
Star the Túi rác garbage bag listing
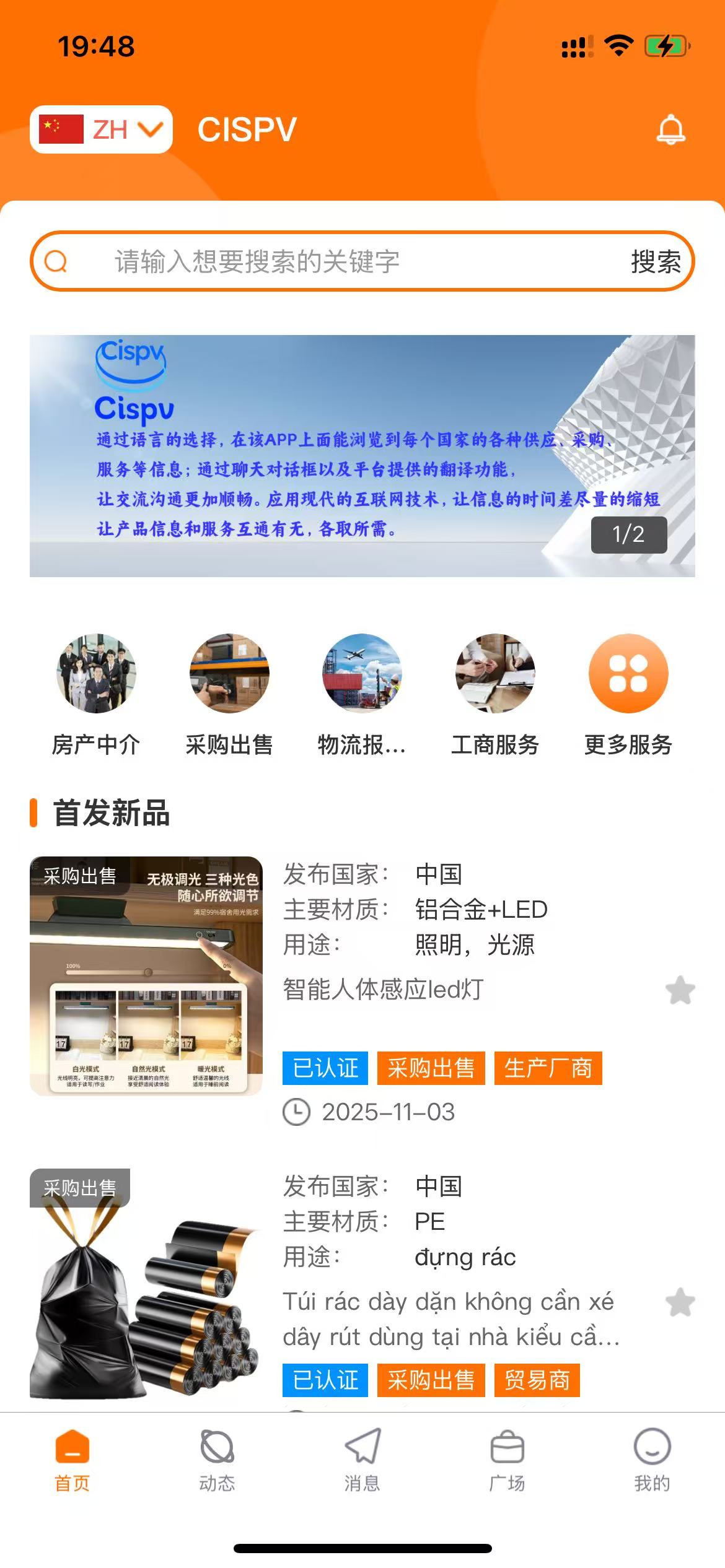tap(680, 1302)
